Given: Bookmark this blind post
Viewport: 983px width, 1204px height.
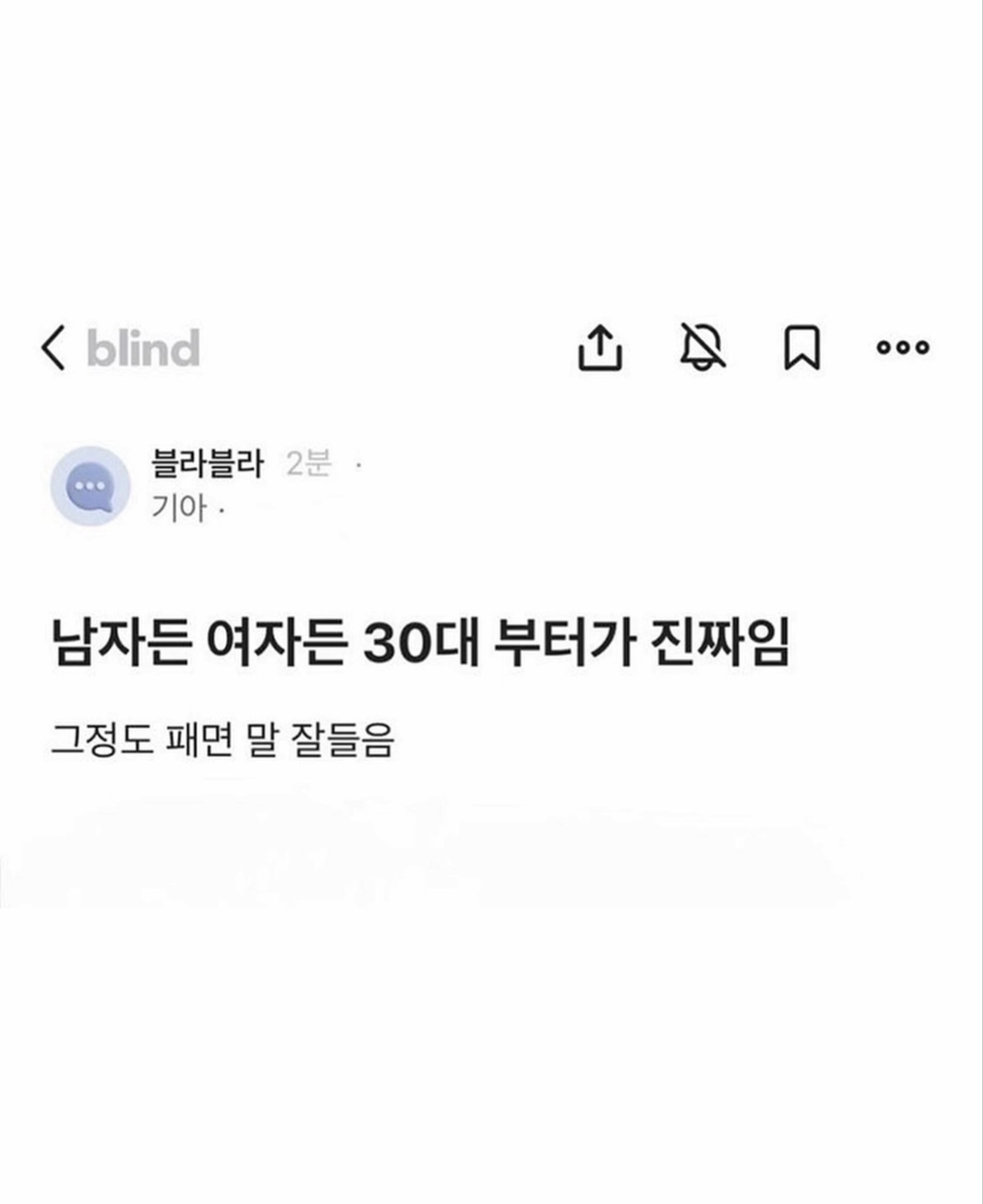Looking at the screenshot, I should tap(802, 347).
